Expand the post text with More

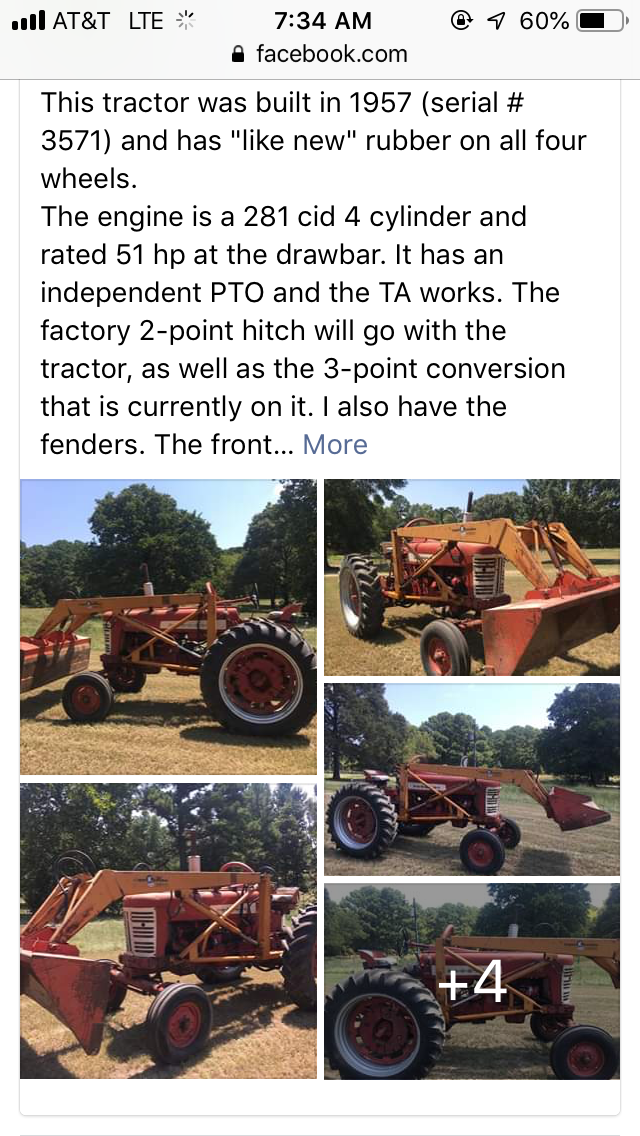(x=335, y=444)
